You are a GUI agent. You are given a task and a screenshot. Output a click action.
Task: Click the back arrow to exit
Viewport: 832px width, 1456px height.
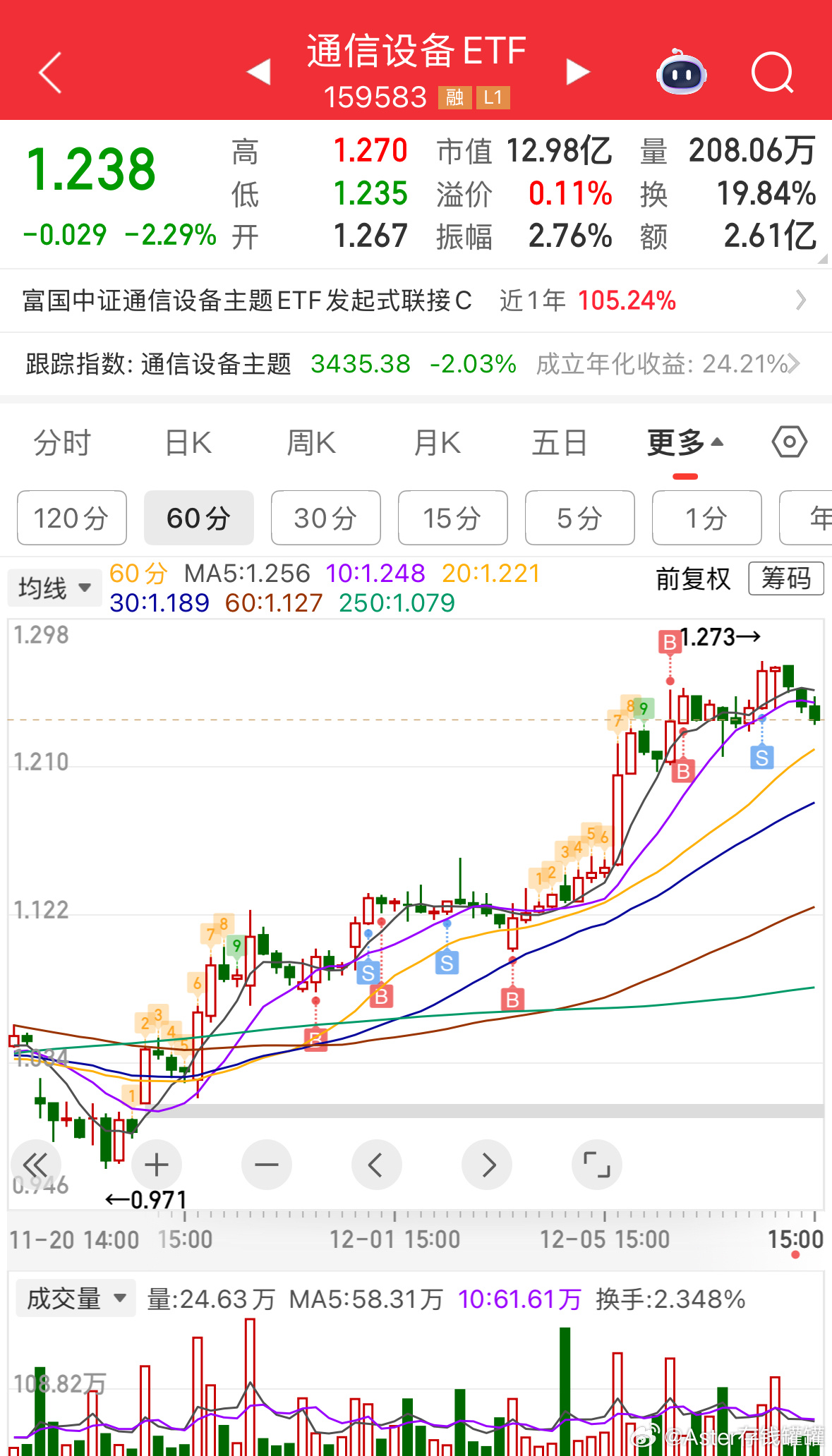(49, 73)
